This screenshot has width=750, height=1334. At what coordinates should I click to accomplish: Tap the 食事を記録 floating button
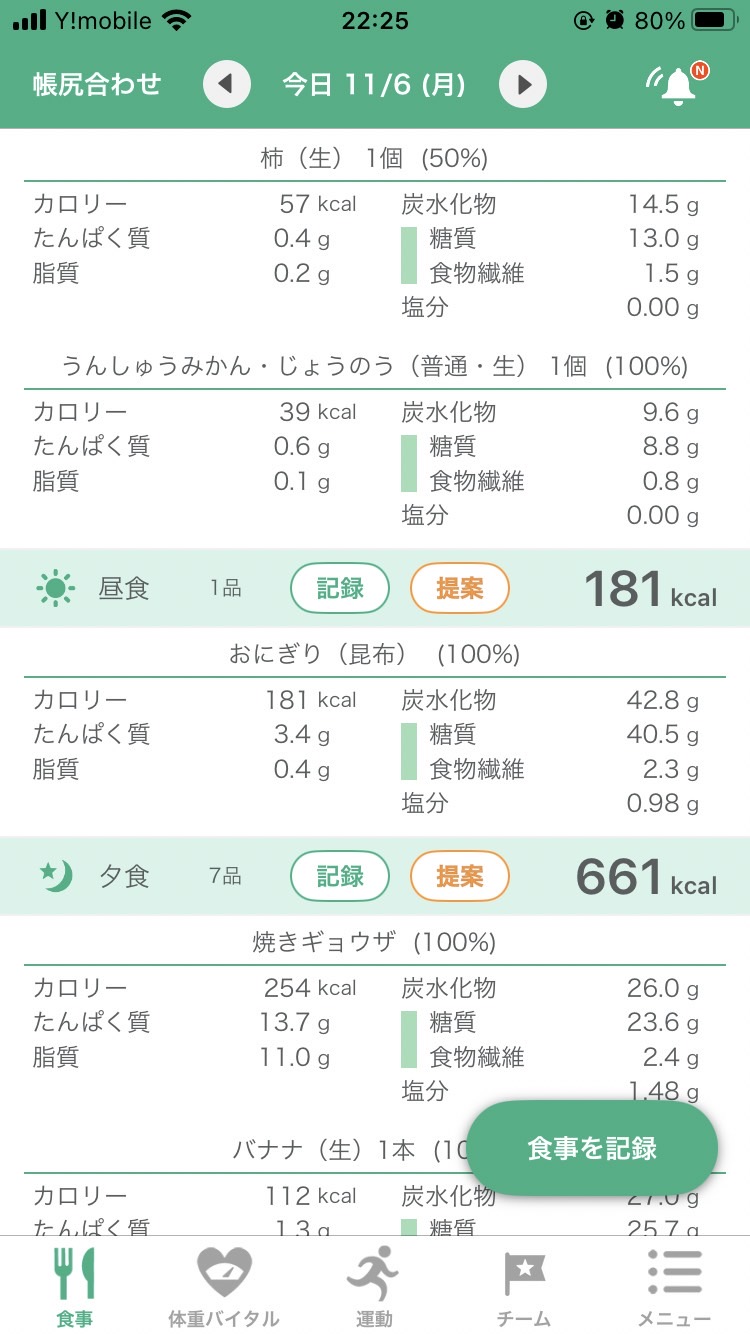click(592, 1148)
